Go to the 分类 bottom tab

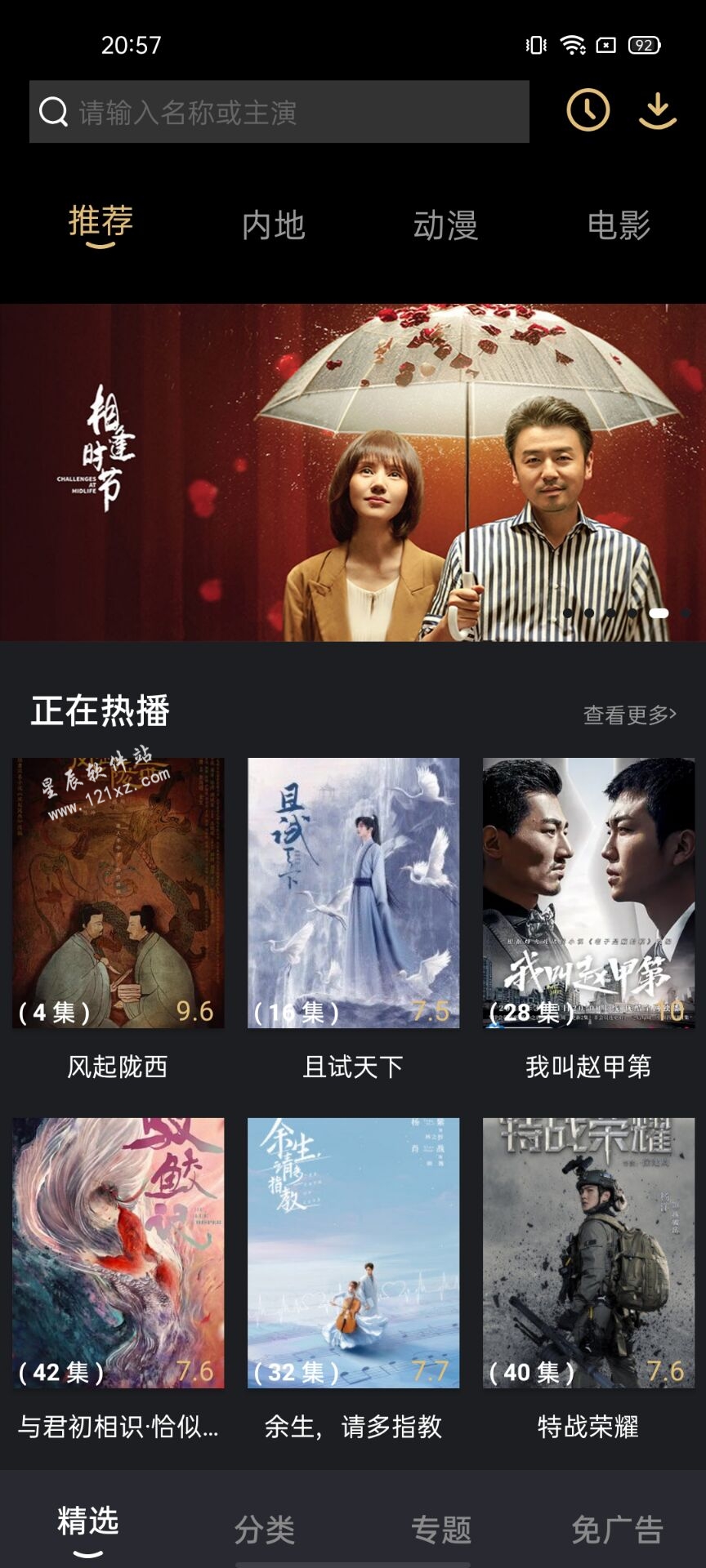tap(265, 1529)
